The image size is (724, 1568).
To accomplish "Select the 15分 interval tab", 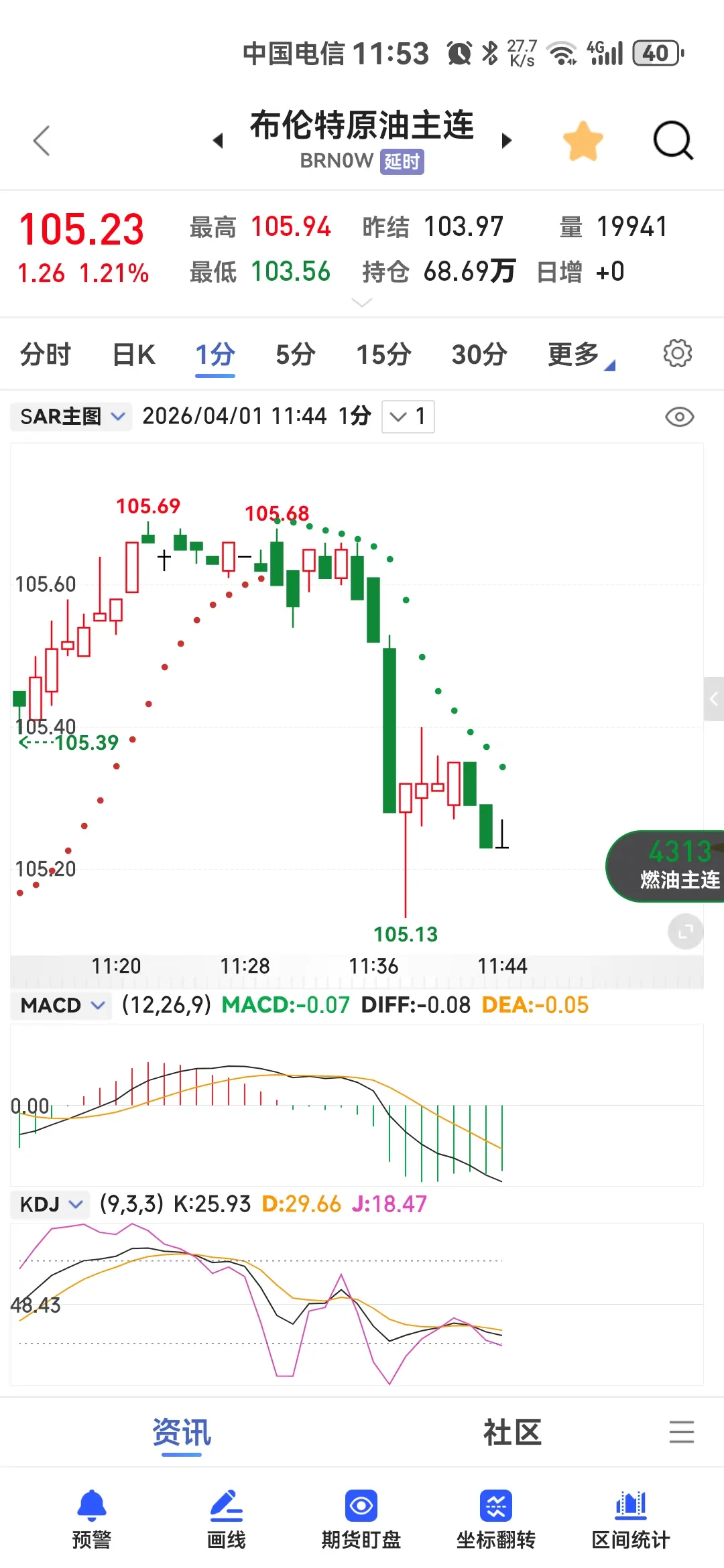I will [383, 354].
